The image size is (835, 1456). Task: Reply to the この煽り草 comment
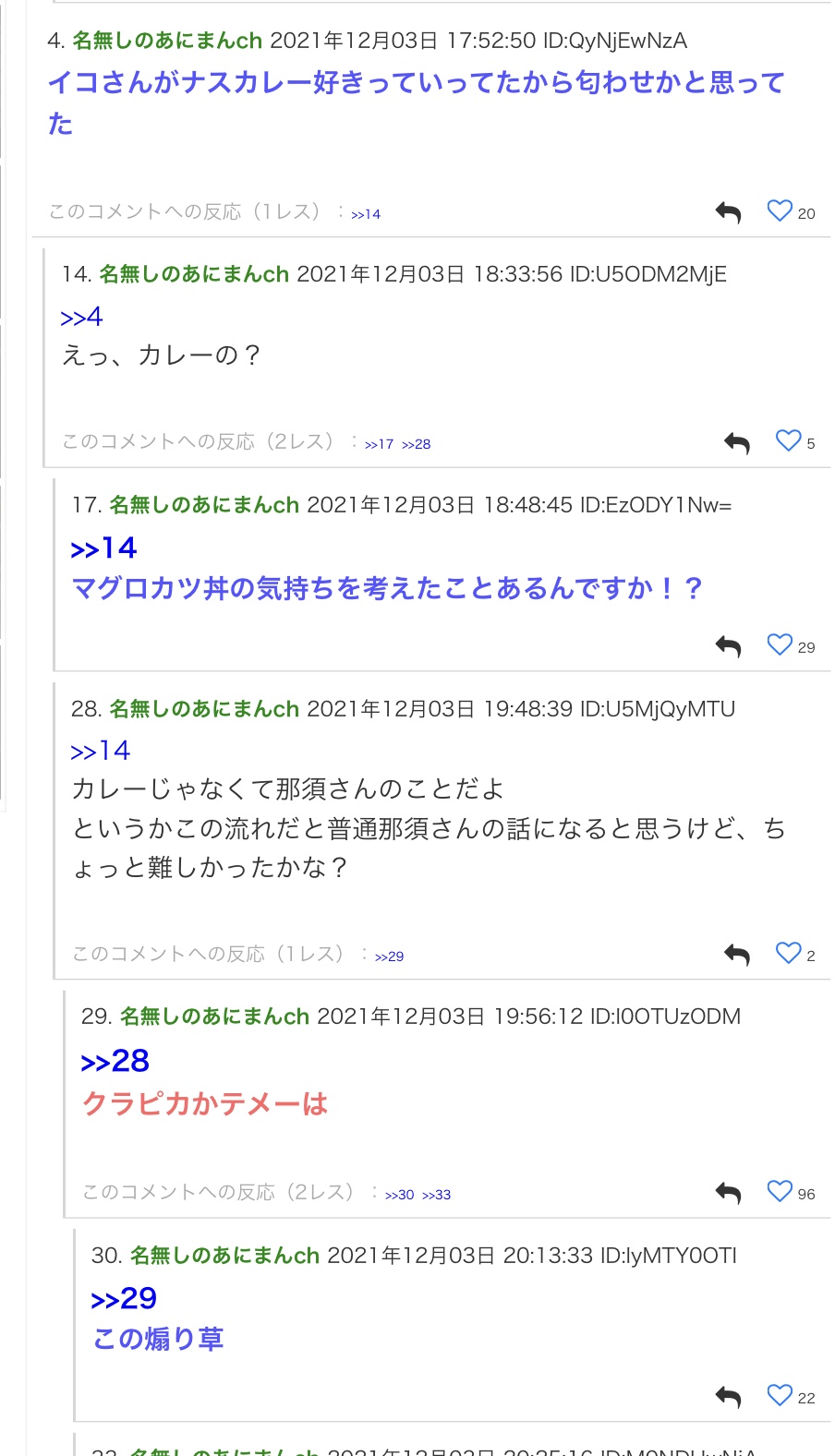[x=728, y=1397]
